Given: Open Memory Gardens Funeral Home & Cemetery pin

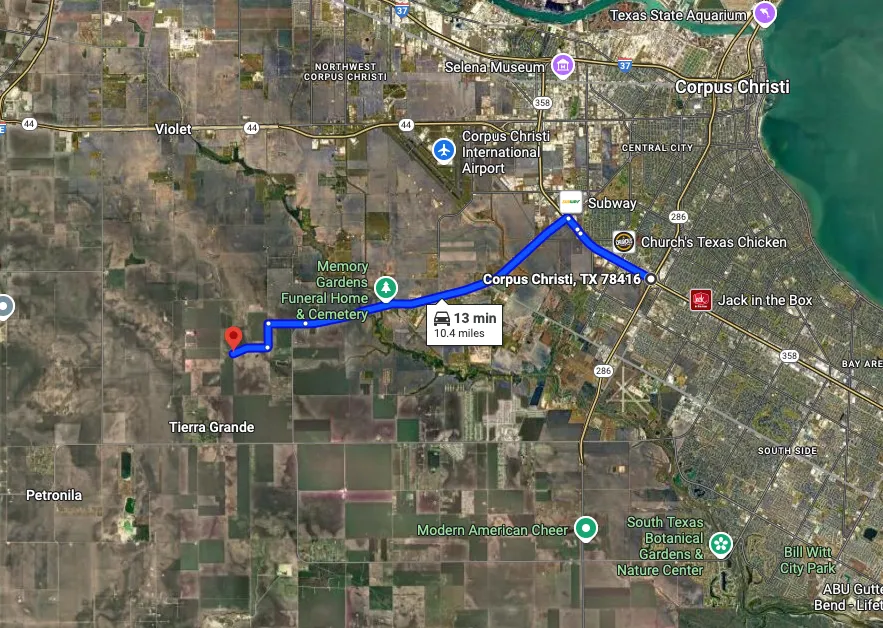Looking at the screenshot, I should click(x=386, y=289).
